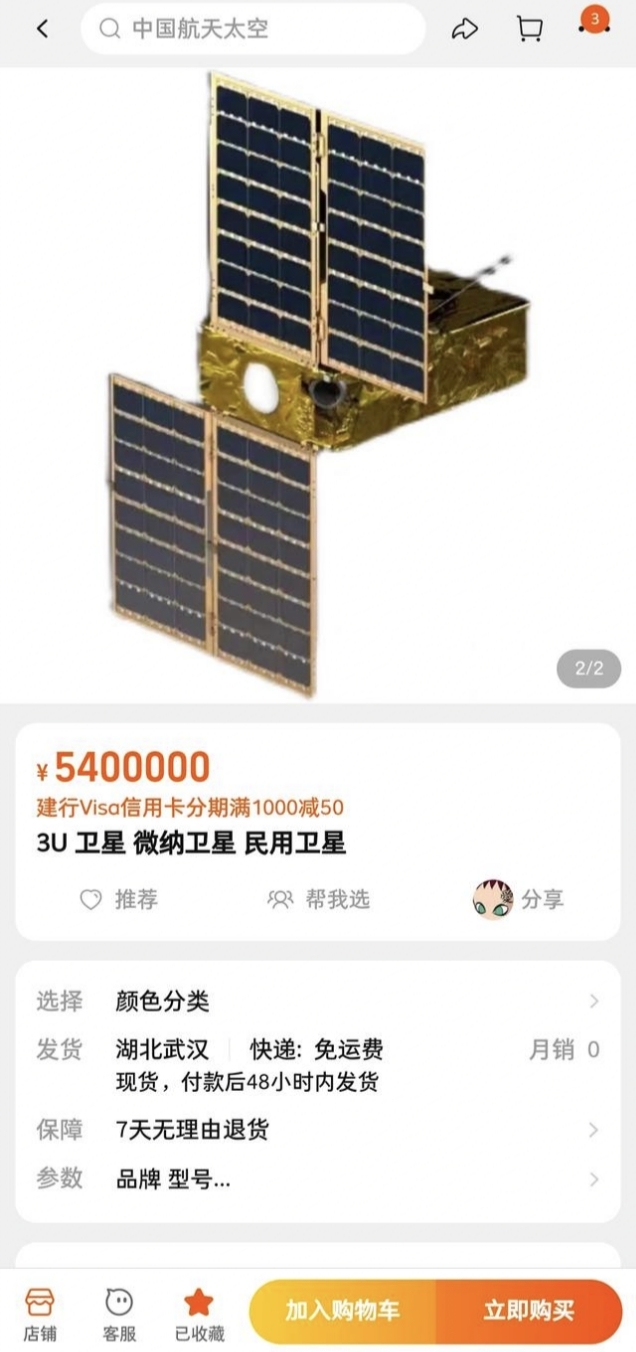636x1352 pixels.
Task: Tap 加入购物车 to add to cart
Action: pos(343,1311)
